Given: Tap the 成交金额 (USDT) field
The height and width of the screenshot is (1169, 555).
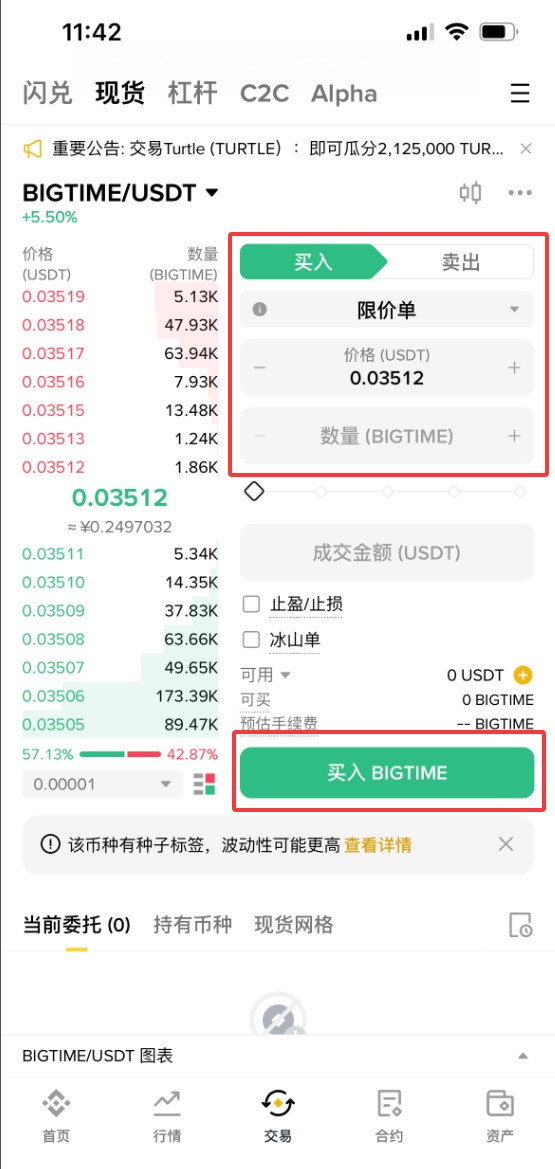Looking at the screenshot, I should pos(386,552).
